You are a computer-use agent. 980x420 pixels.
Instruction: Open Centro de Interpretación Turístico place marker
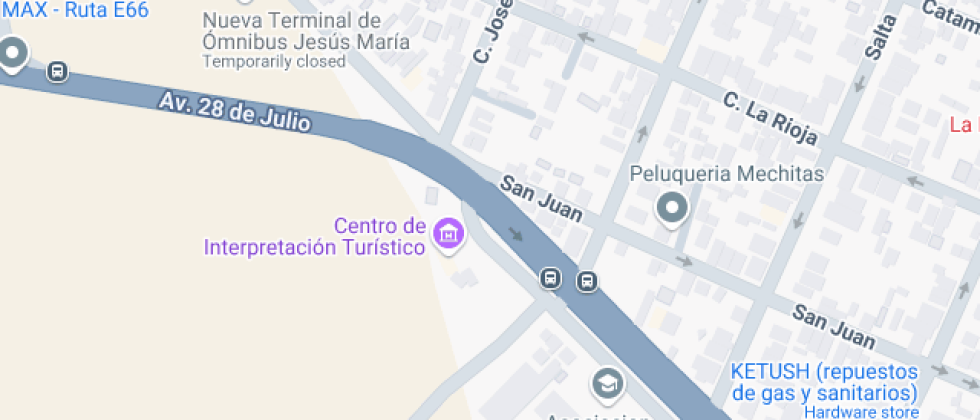point(450,234)
